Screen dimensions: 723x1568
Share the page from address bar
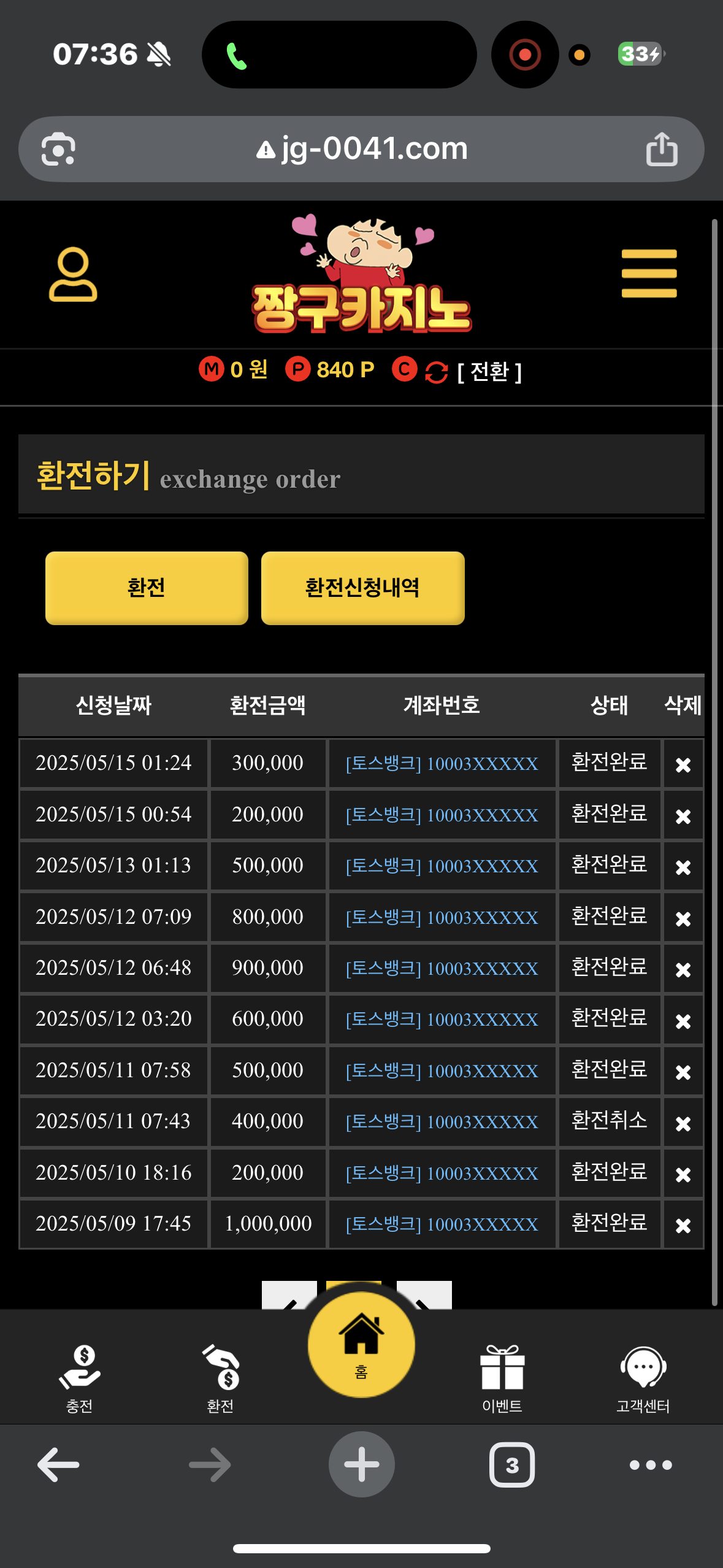661,149
